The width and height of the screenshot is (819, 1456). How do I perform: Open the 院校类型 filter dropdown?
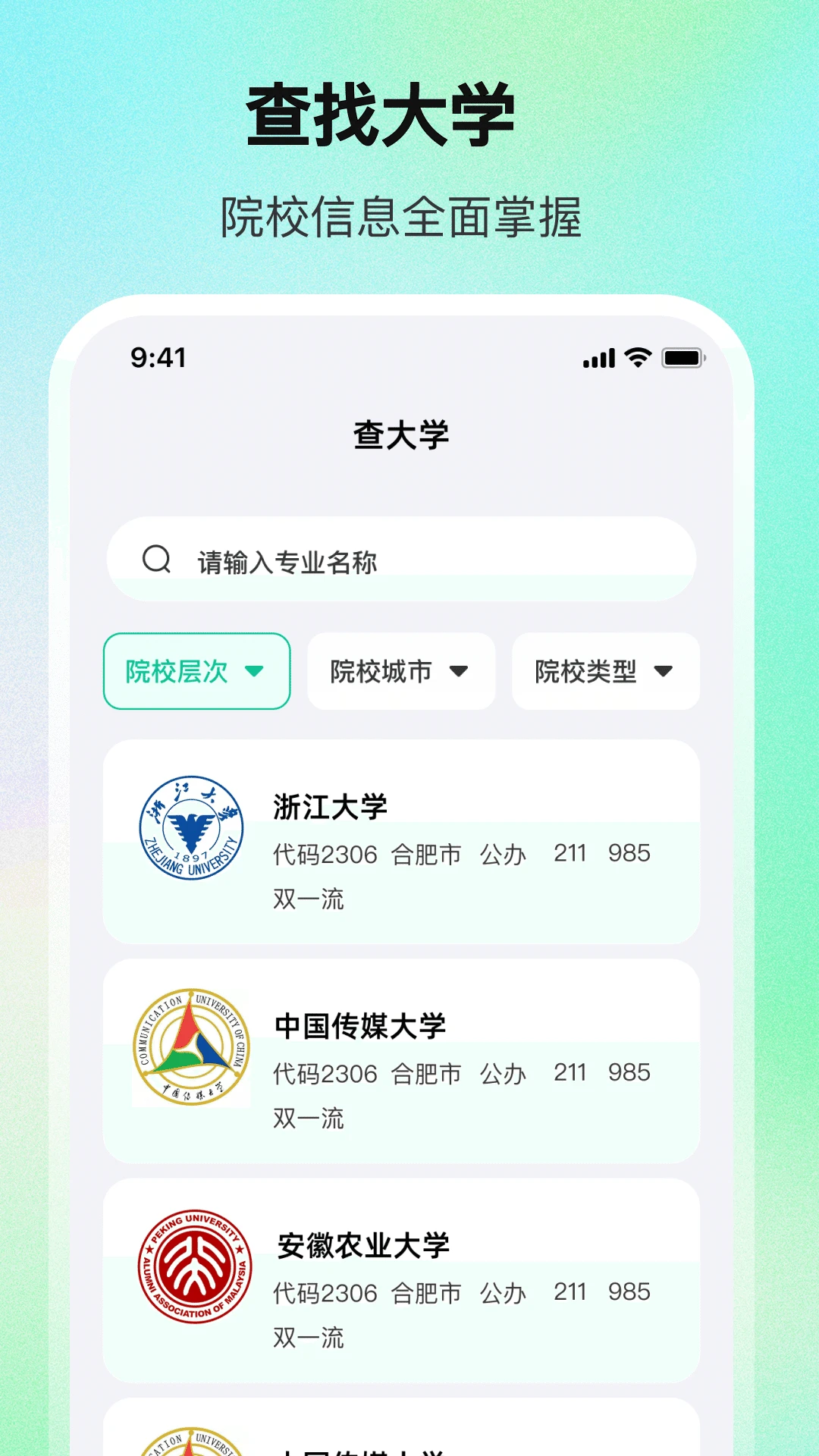coord(604,672)
